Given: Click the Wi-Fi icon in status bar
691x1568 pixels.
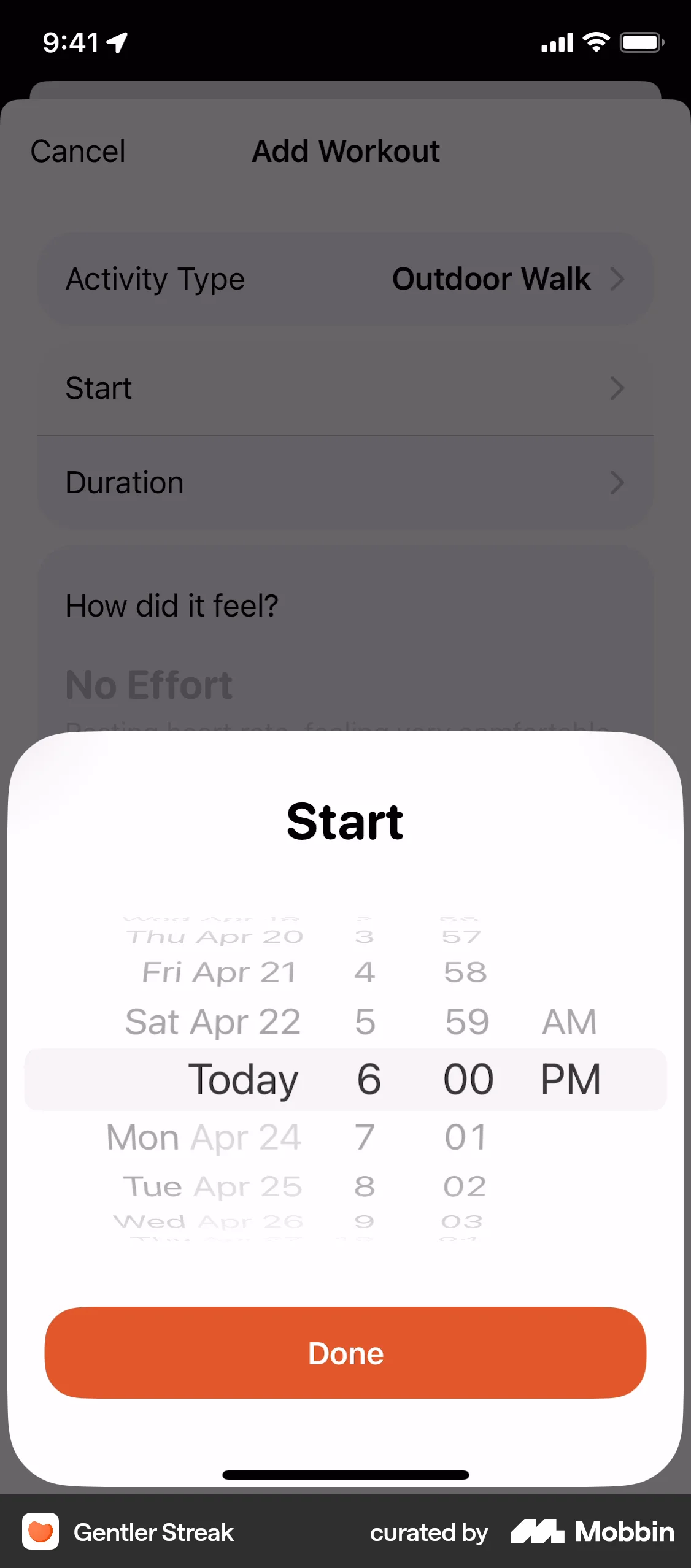Looking at the screenshot, I should tap(594, 41).
